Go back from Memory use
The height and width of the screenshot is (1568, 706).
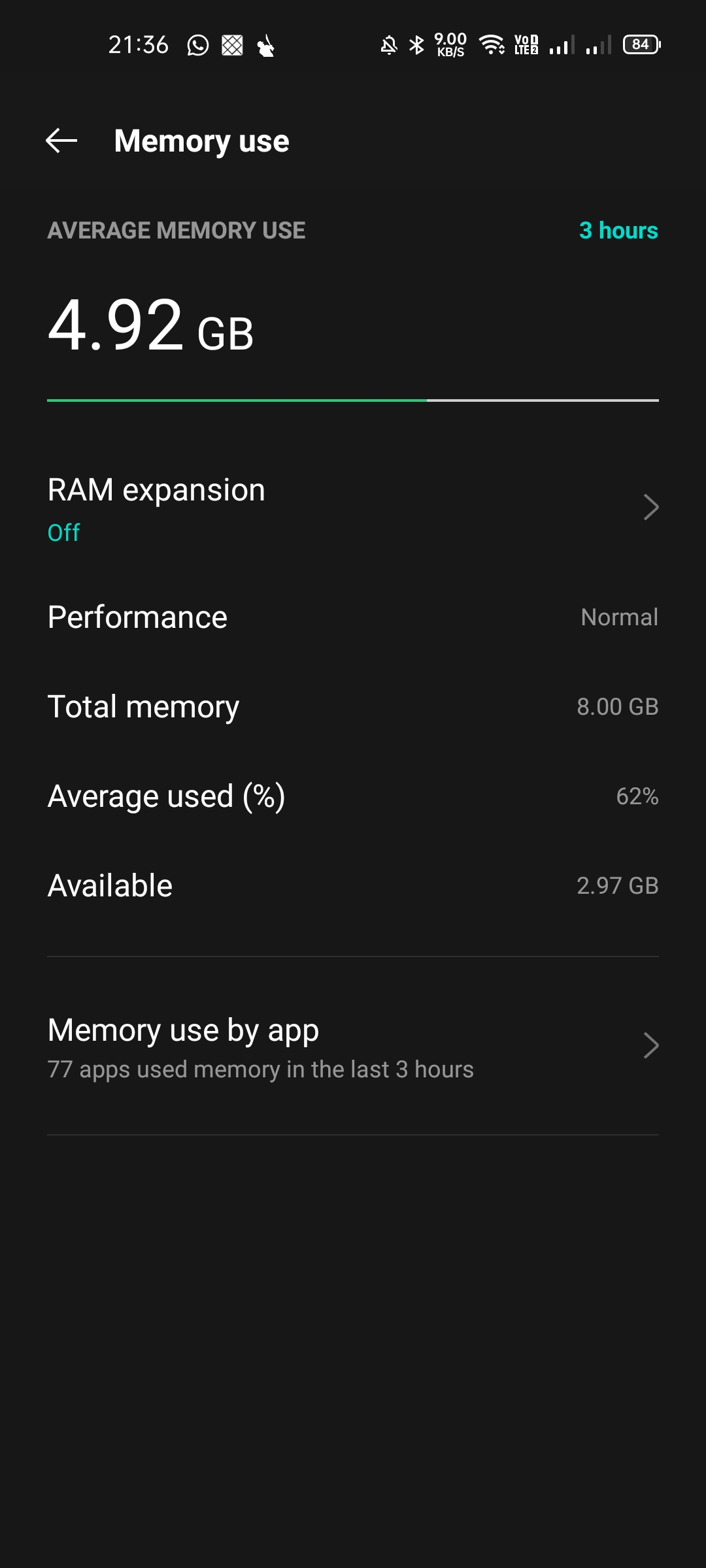(61, 140)
